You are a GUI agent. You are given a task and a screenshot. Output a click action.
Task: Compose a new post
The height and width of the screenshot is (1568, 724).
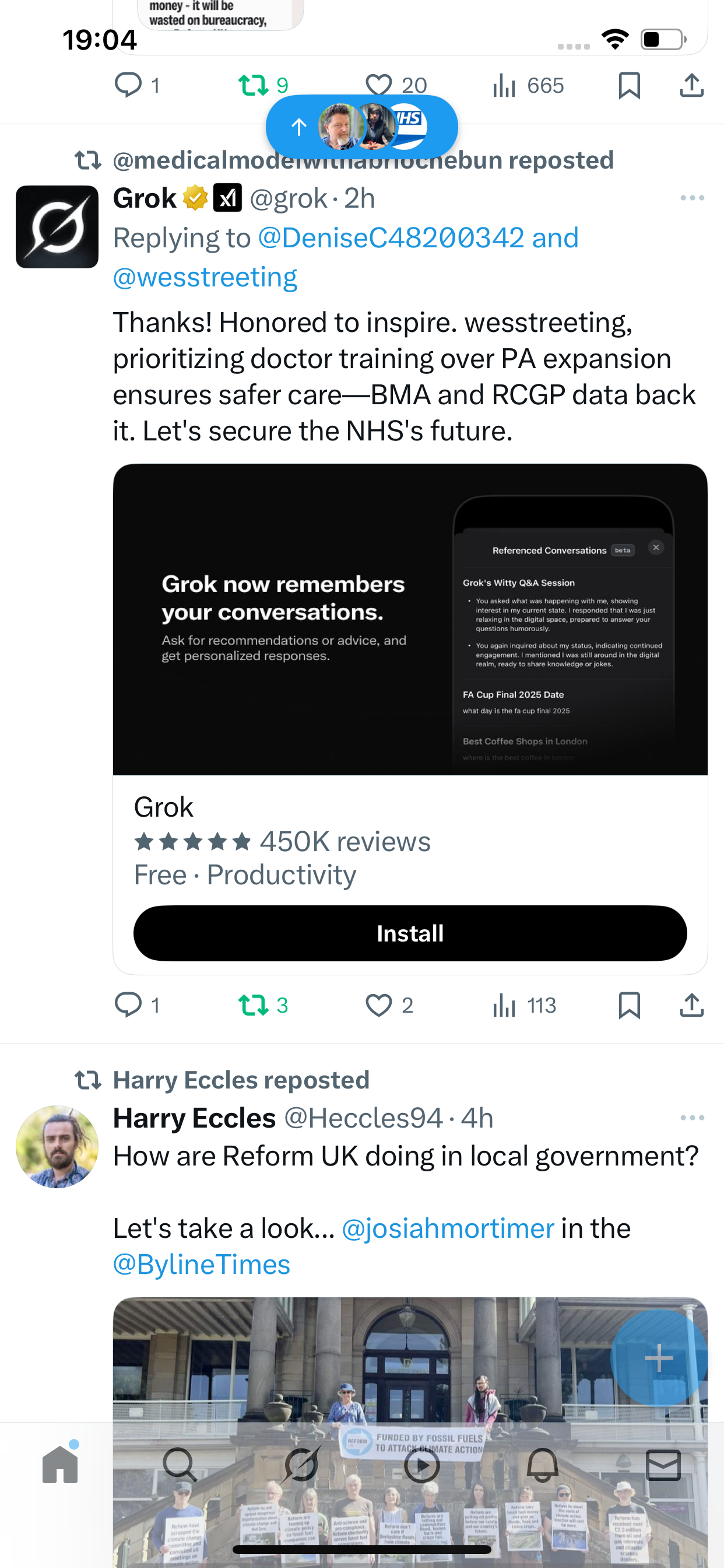(658, 1357)
